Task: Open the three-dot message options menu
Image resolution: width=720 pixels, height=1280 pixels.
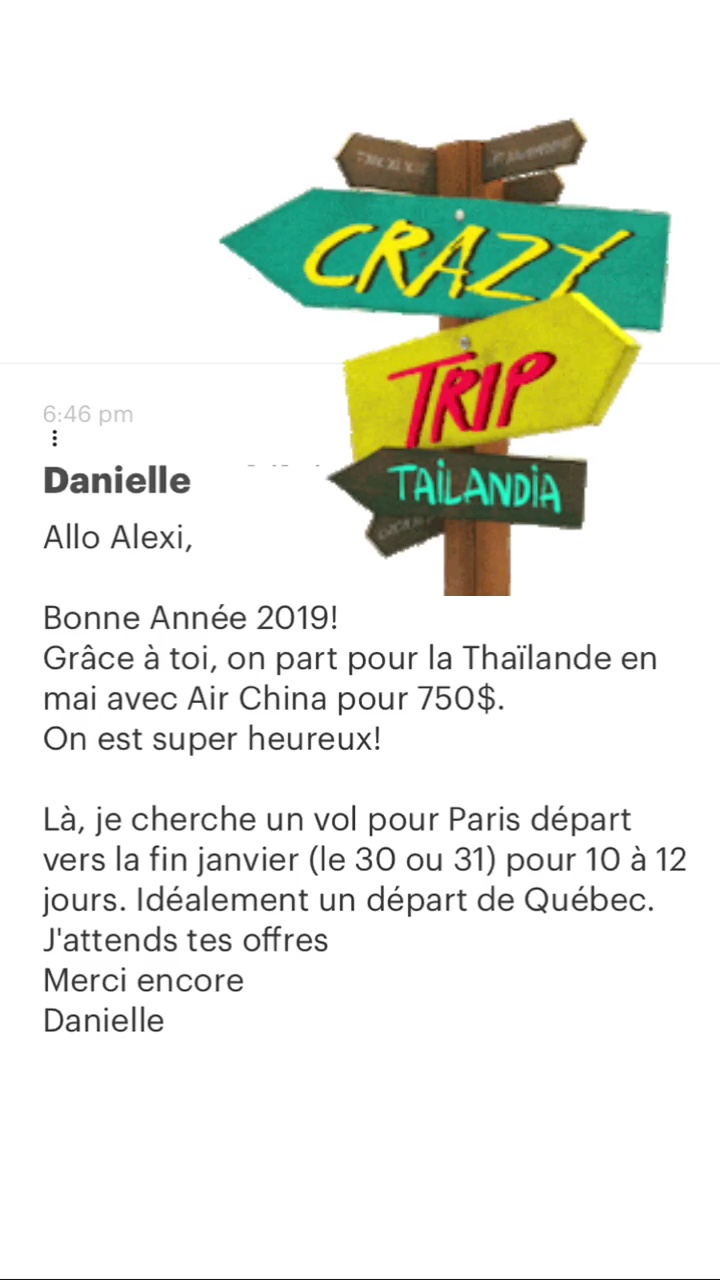Action: click(54, 438)
